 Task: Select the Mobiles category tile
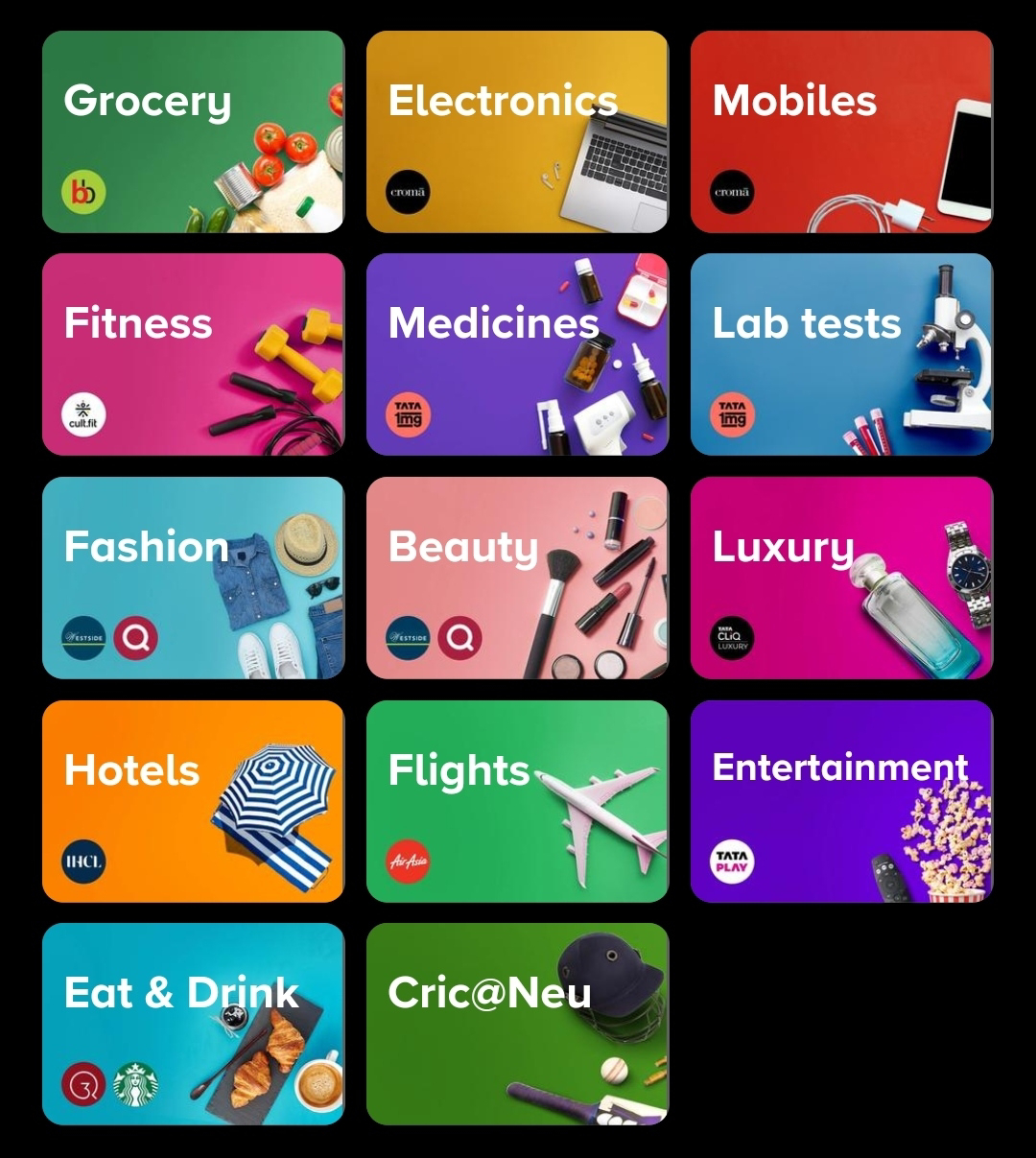[841, 131]
